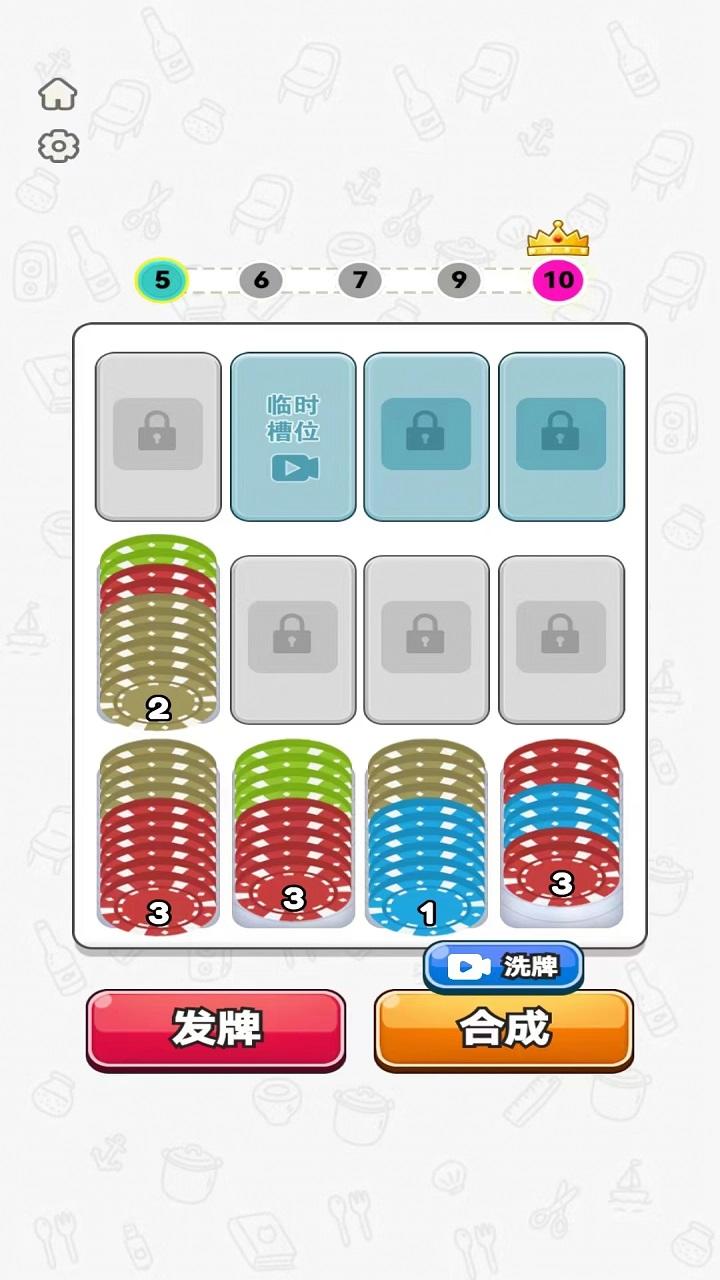Open the settings gear
This screenshot has height=1280, width=720.
coord(58,147)
